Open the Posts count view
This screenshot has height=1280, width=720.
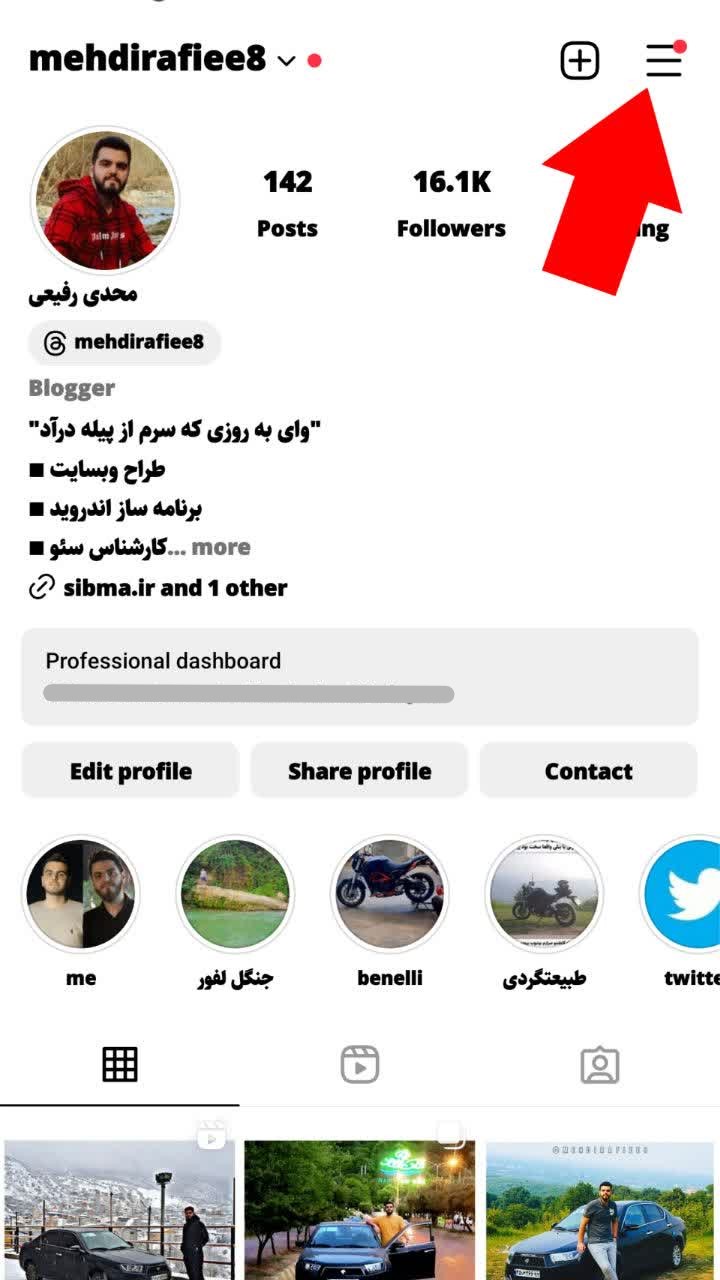click(x=288, y=202)
